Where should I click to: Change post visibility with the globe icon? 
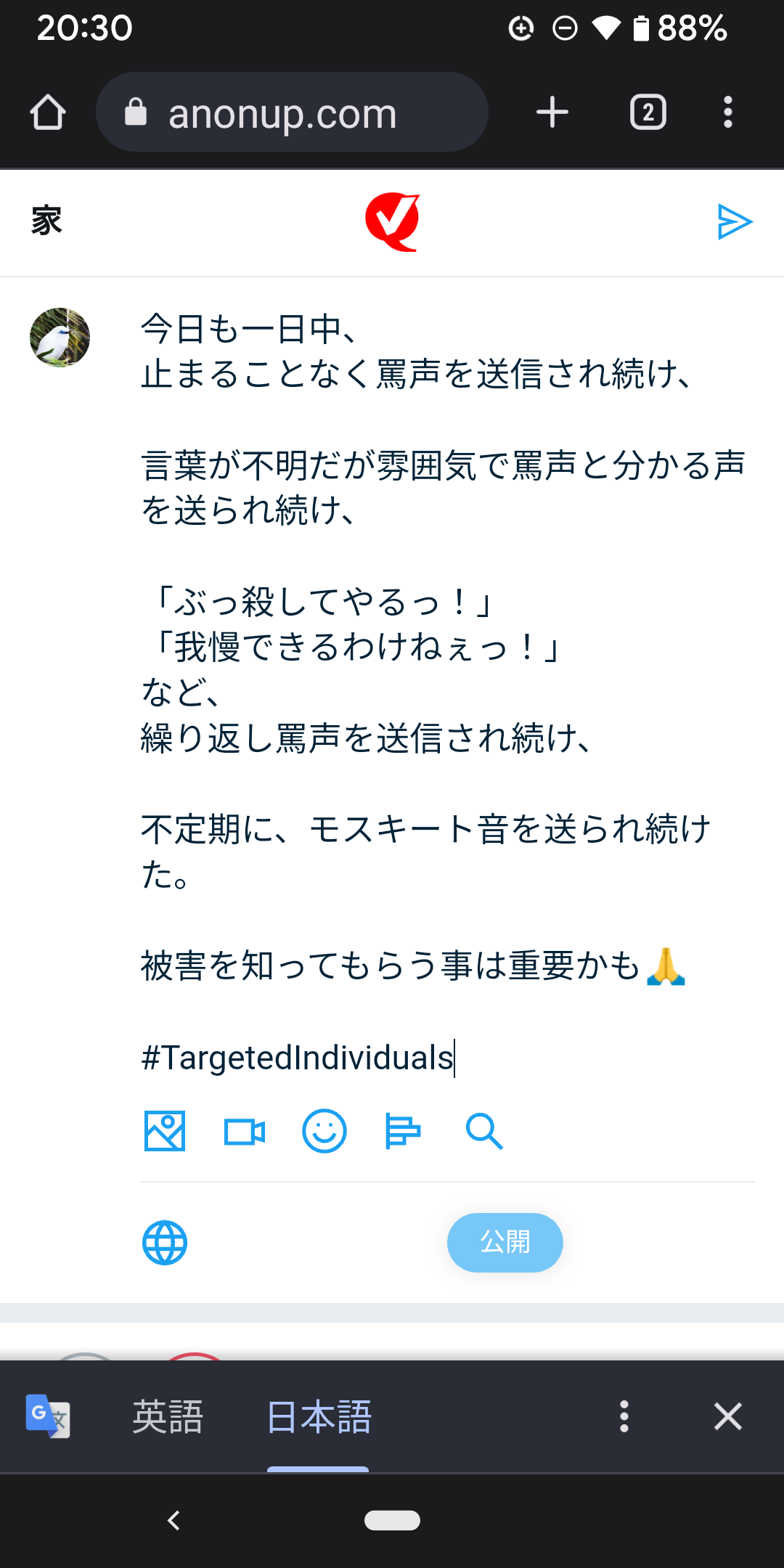click(x=165, y=1243)
